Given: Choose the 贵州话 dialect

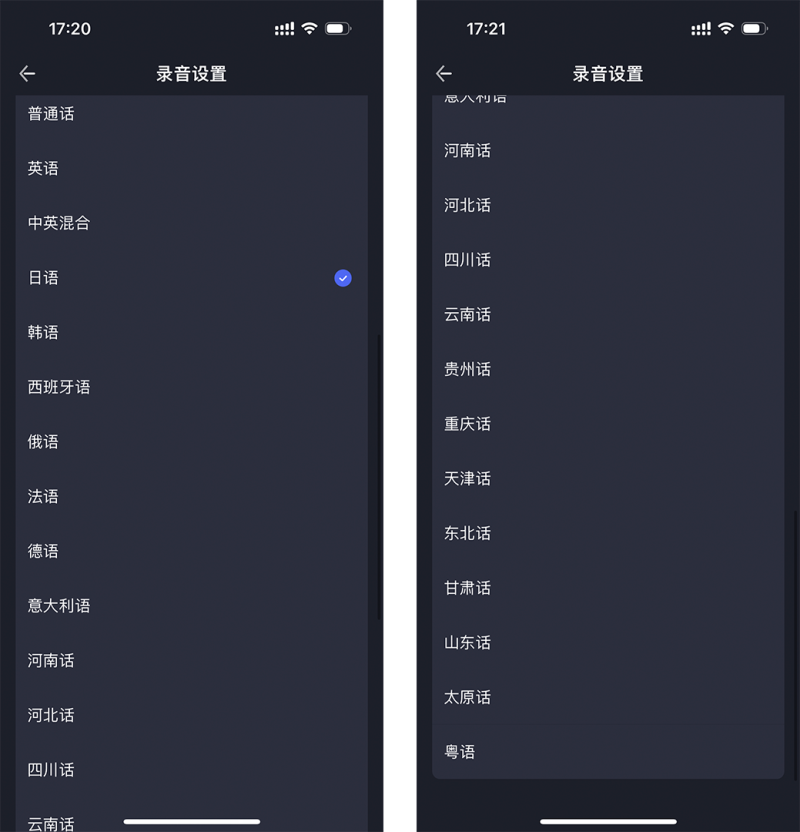Looking at the screenshot, I should pyautogui.click(x=467, y=369).
